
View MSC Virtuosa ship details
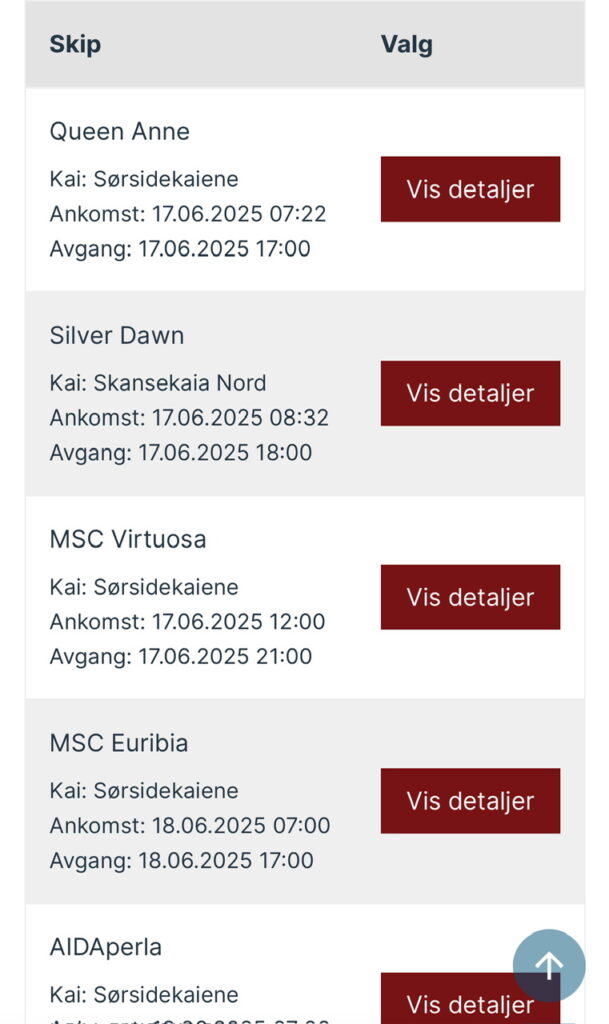470,597
